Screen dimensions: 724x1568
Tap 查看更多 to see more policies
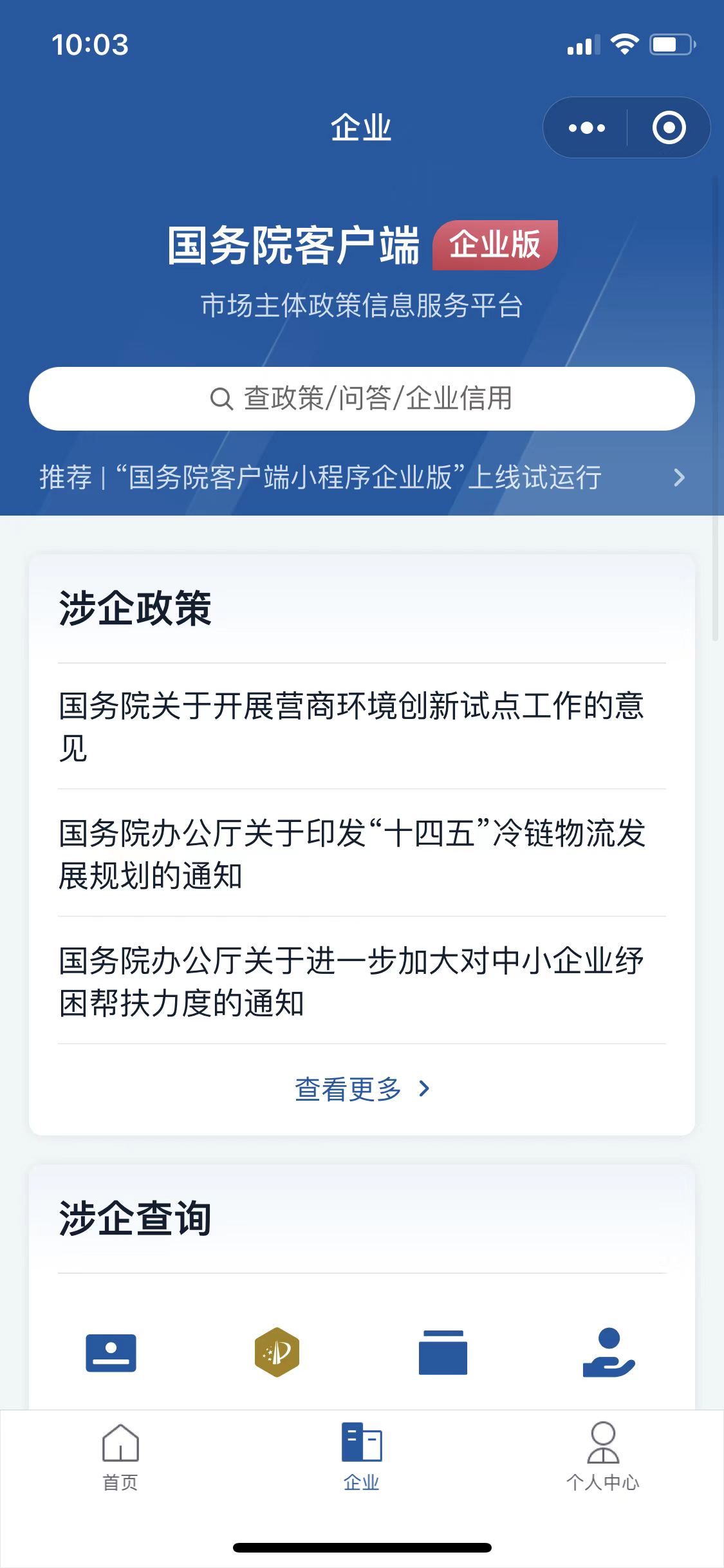pos(362,1089)
